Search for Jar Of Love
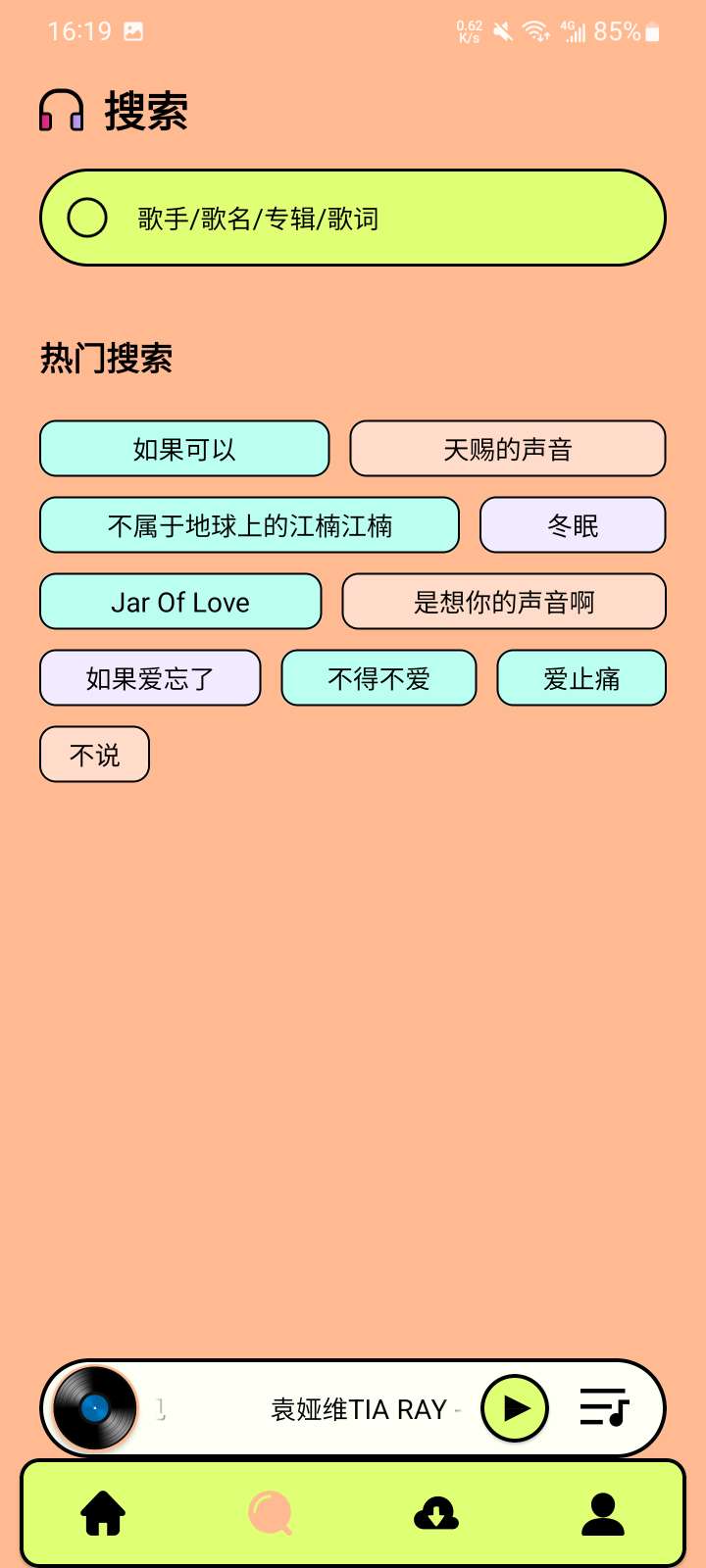 [180, 602]
